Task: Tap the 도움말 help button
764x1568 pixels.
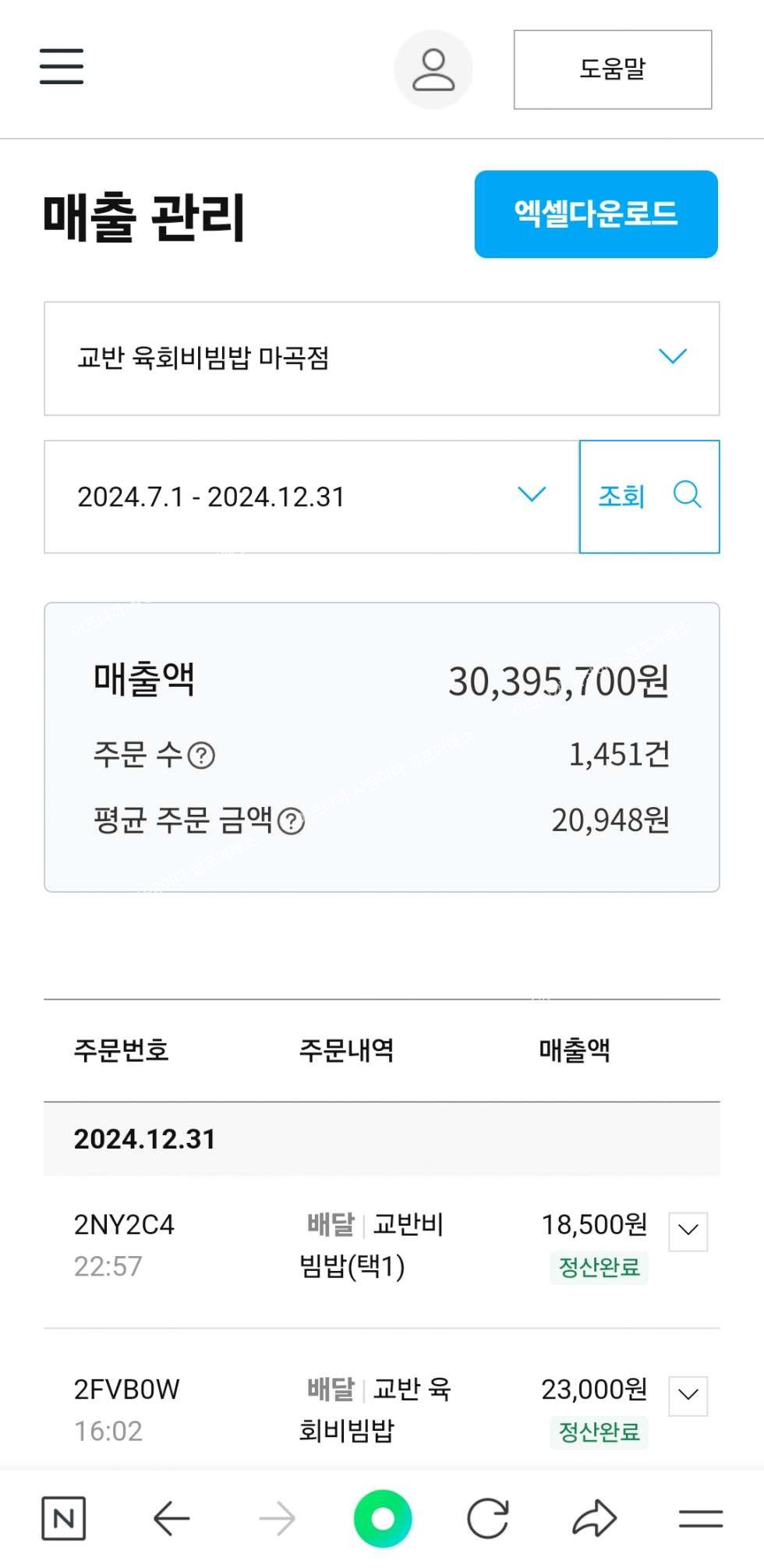Action: pos(613,69)
